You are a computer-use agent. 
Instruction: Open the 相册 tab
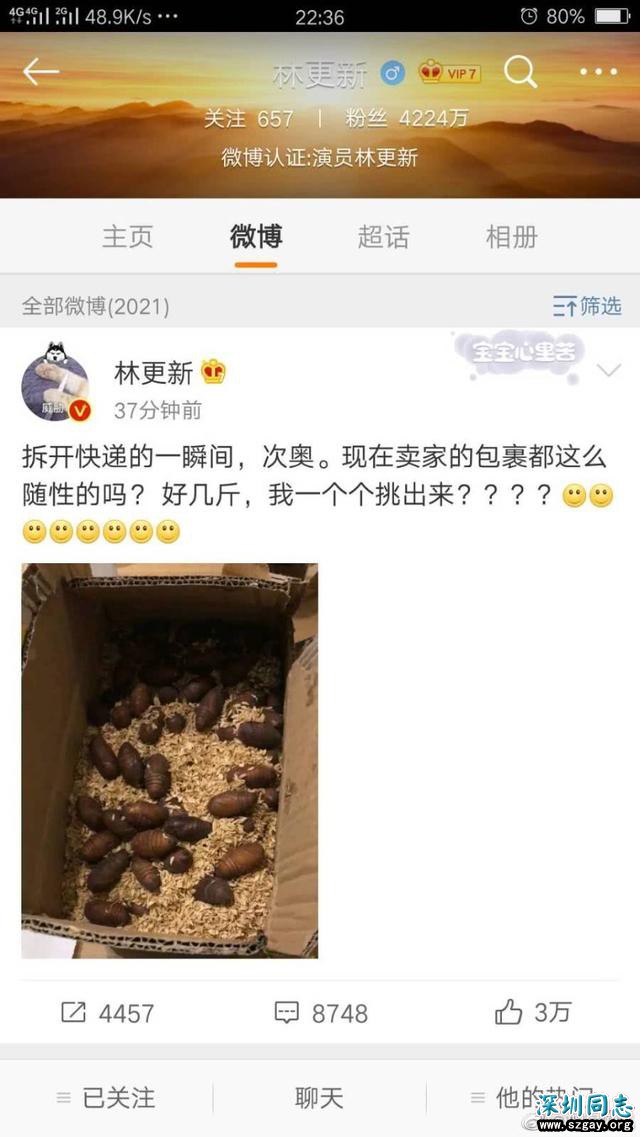(x=512, y=237)
